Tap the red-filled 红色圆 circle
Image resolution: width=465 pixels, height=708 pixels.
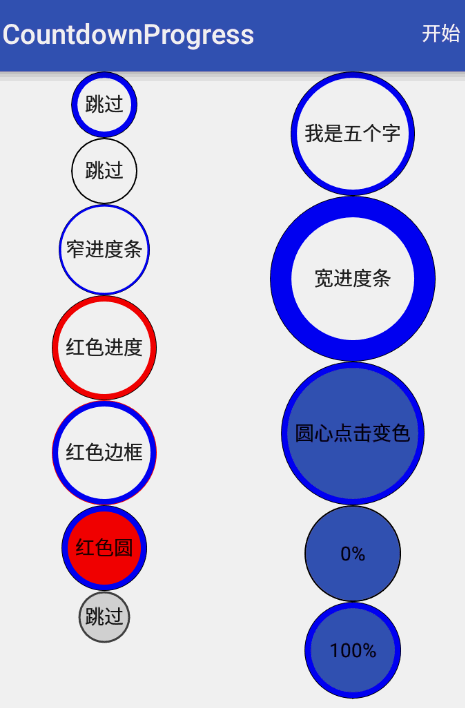104,548
